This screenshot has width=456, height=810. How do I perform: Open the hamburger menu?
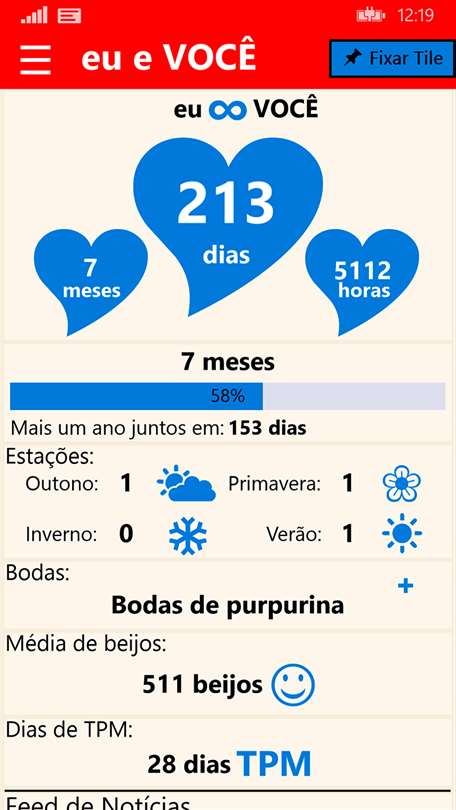click(35, 59)
